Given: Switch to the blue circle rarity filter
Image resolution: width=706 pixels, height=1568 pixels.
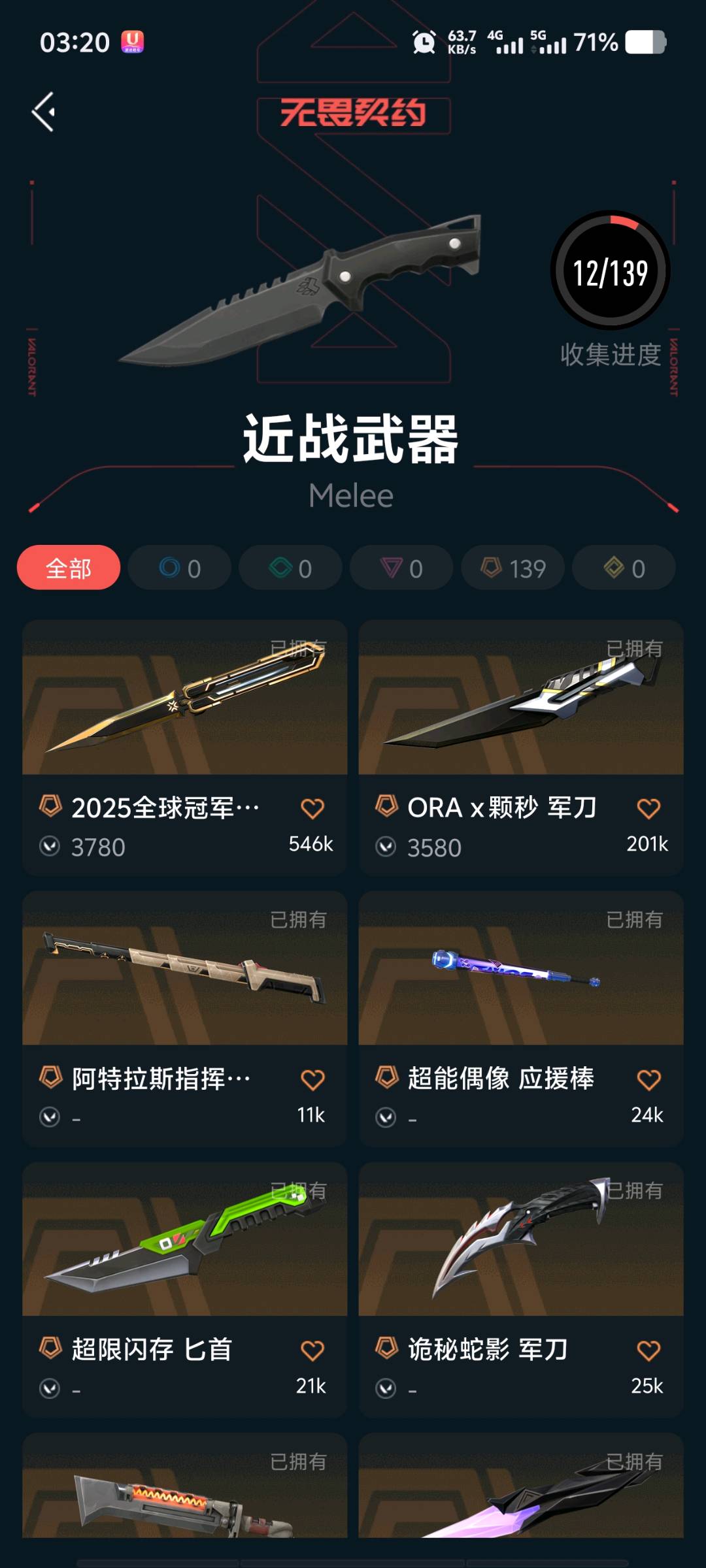Looking at the screenshot, I should pyautogui.click(x=180, y=568).
